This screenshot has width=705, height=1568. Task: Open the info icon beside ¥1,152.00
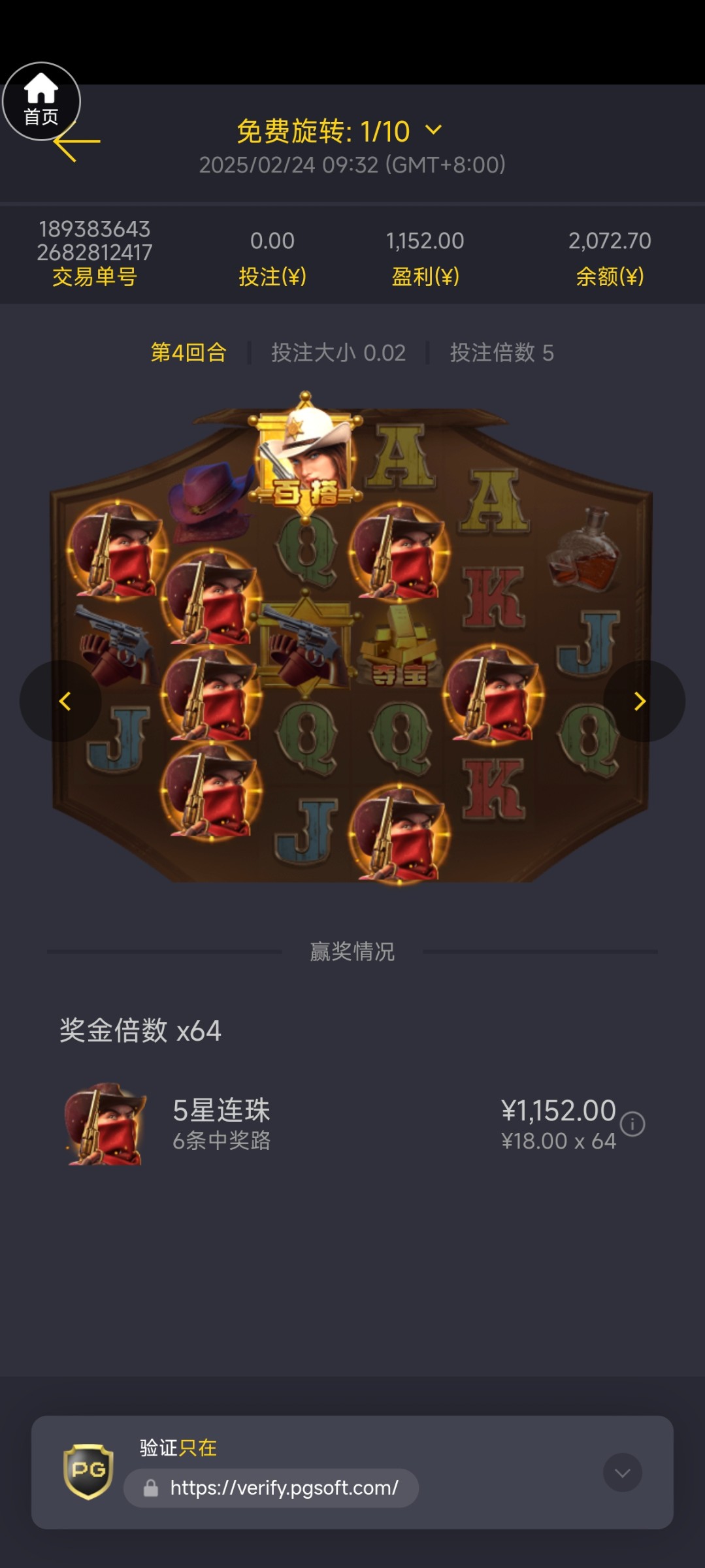[632, 1124]
